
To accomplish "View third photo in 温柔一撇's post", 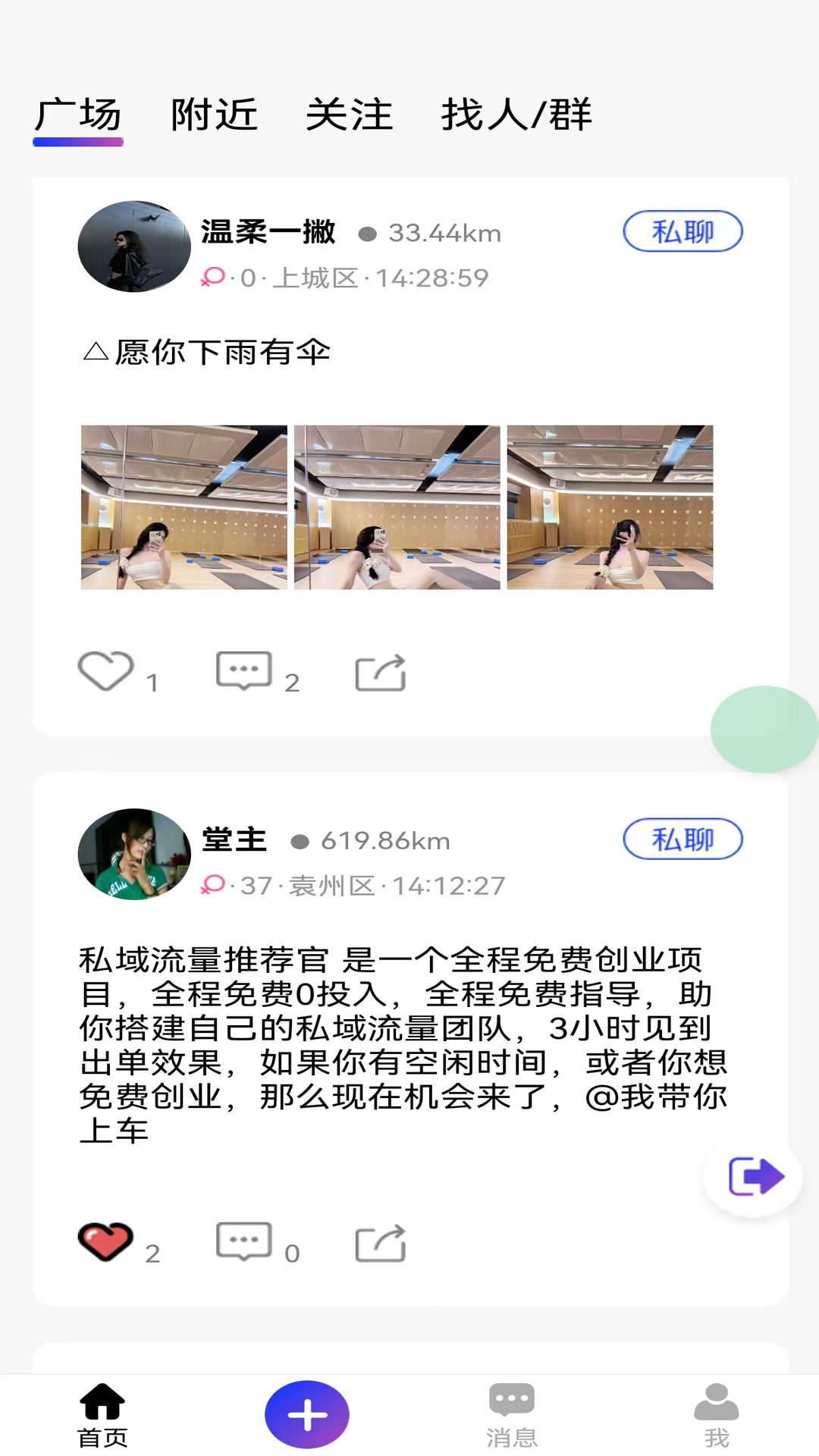I will pyautogui.click(x=610, y=507).
